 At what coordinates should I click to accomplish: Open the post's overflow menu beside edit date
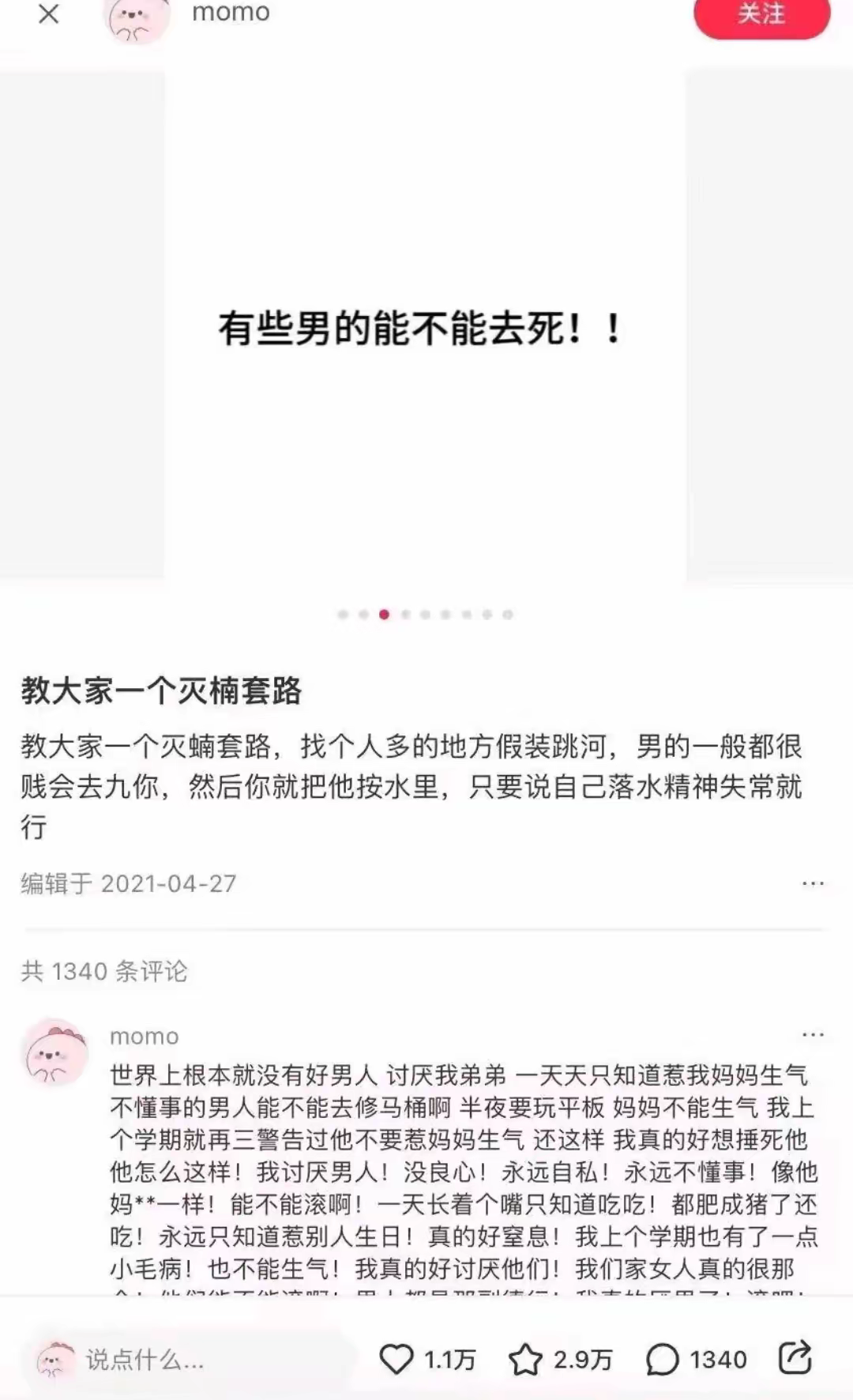click(x=813, y=883)
